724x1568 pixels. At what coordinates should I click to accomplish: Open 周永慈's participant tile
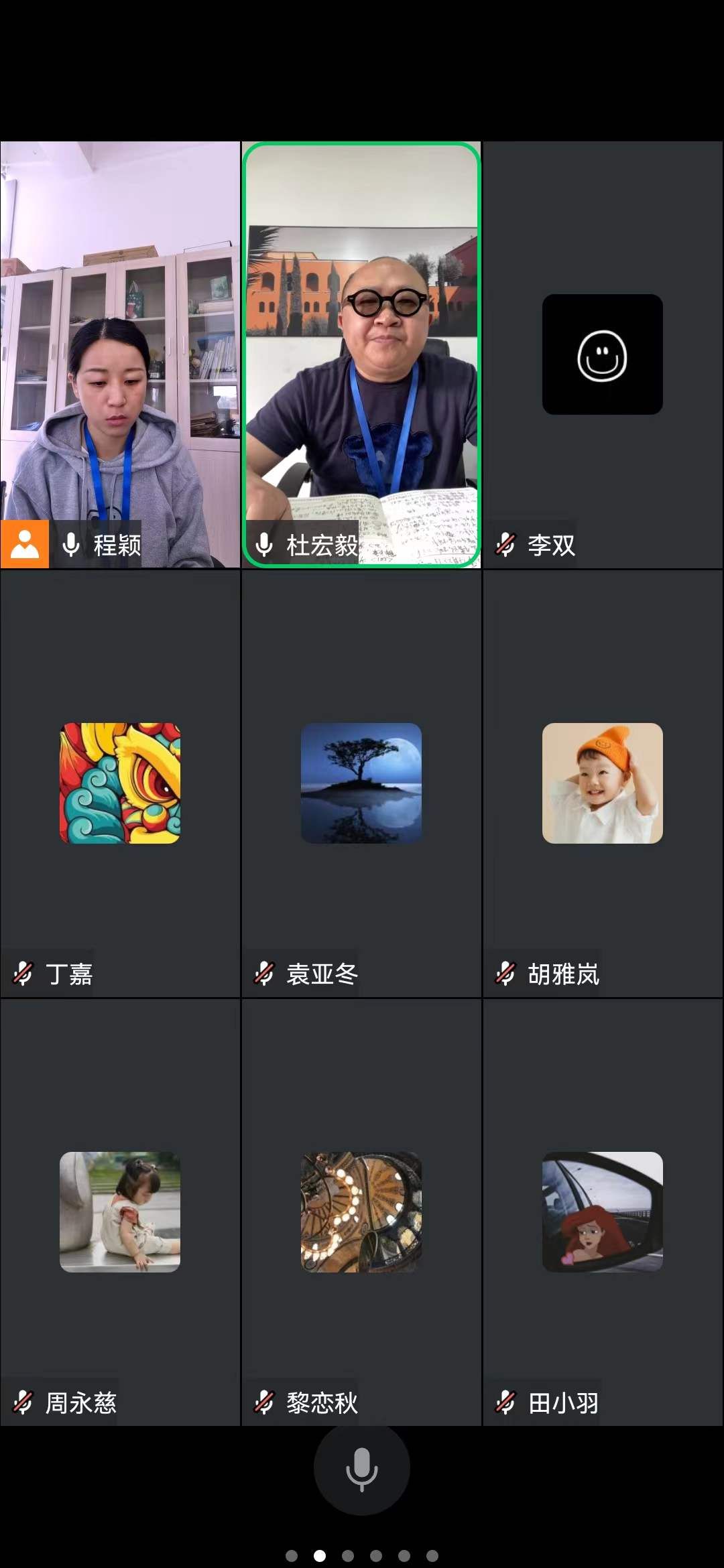(120, 1212)
